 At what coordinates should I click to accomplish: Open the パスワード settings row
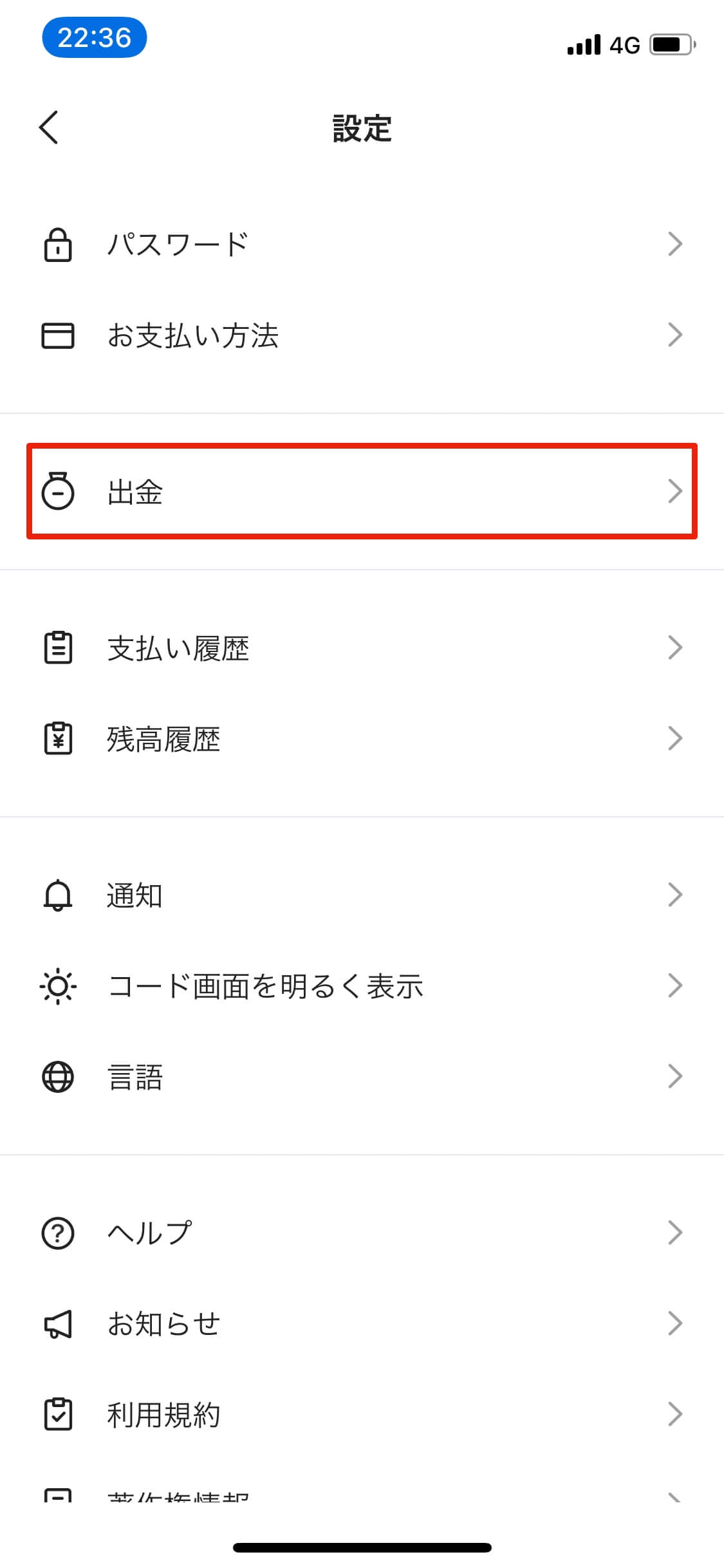coord(362,244)
